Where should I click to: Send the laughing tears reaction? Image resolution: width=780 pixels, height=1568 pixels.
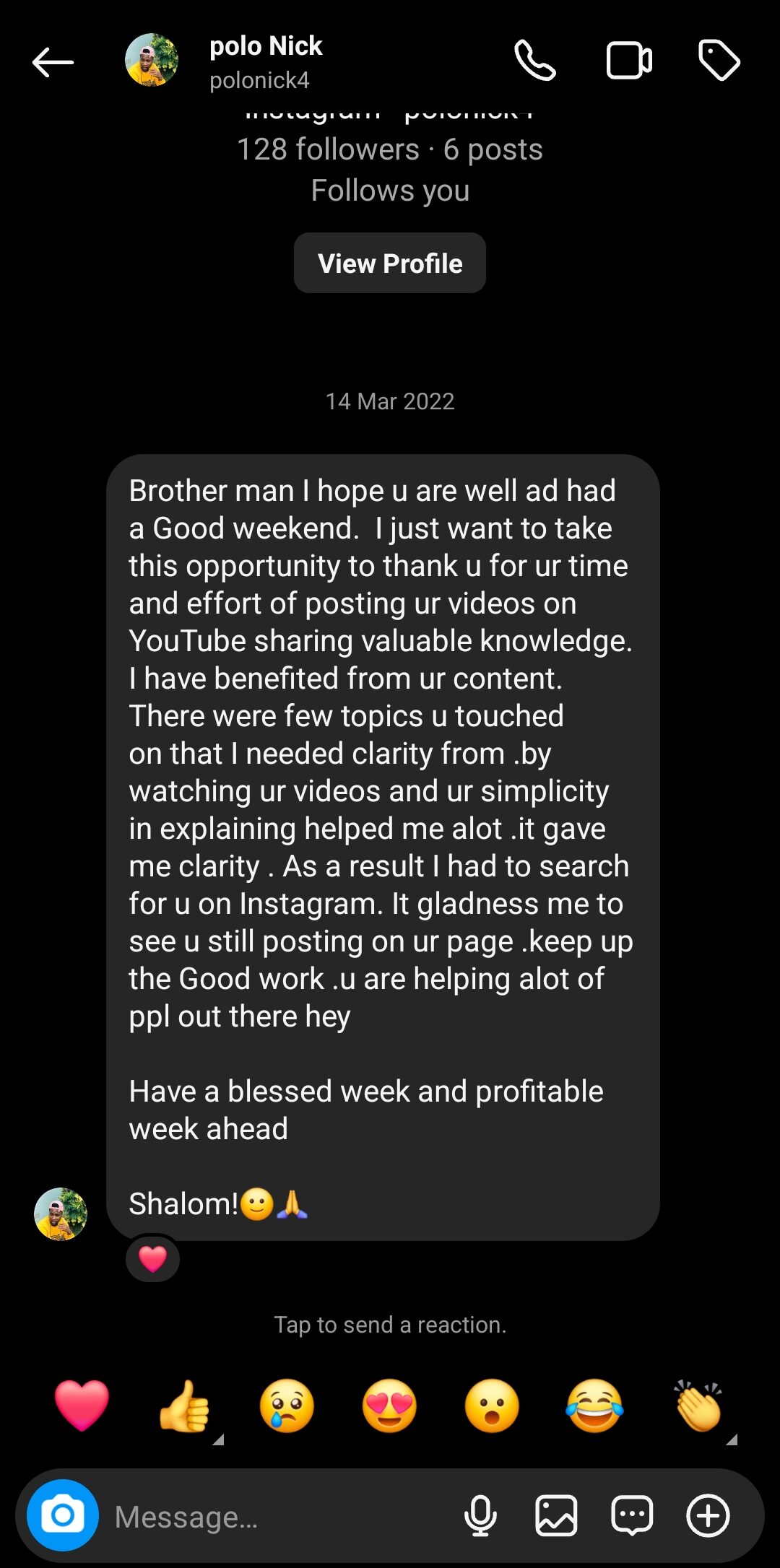pyautogui.click(x=594, y=1405)
